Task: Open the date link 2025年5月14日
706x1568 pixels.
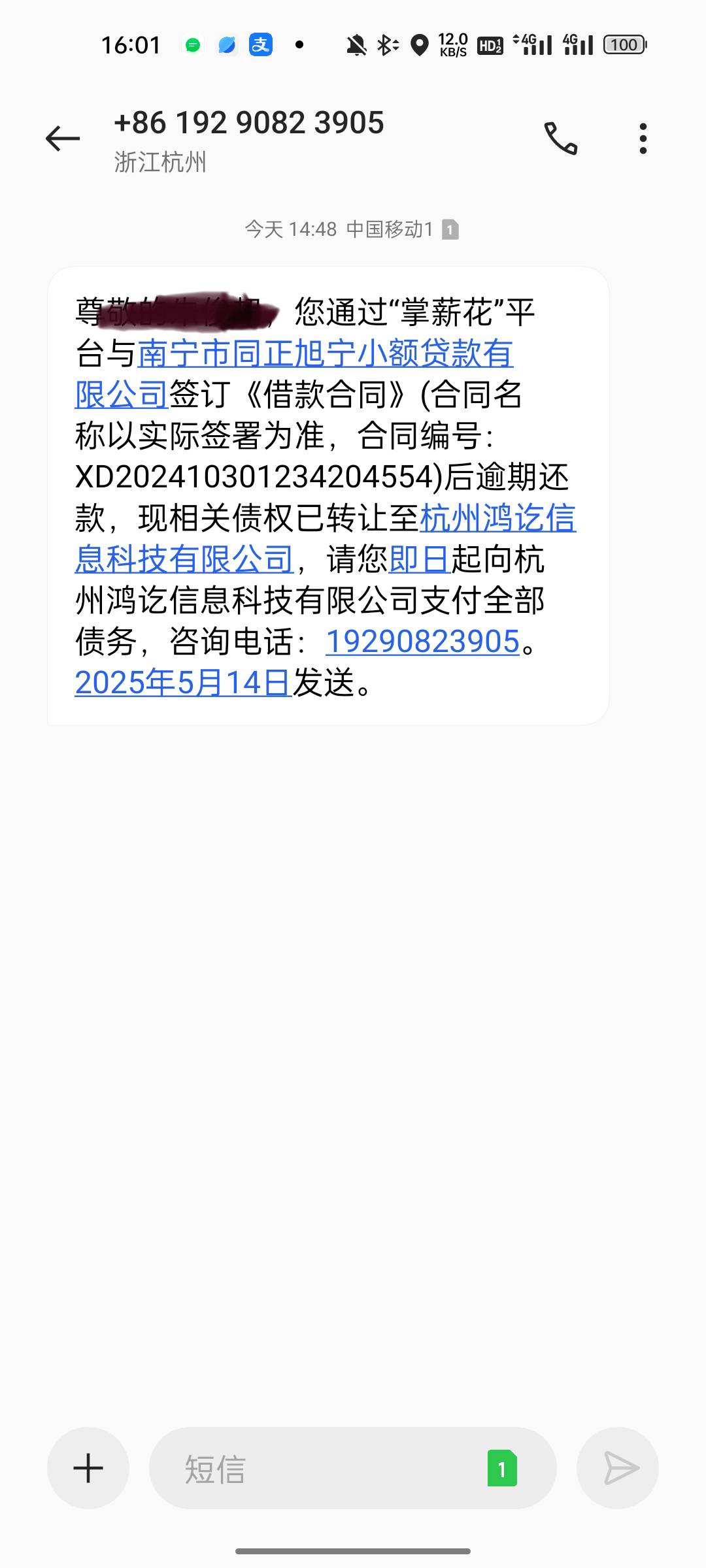Action: 183,683
